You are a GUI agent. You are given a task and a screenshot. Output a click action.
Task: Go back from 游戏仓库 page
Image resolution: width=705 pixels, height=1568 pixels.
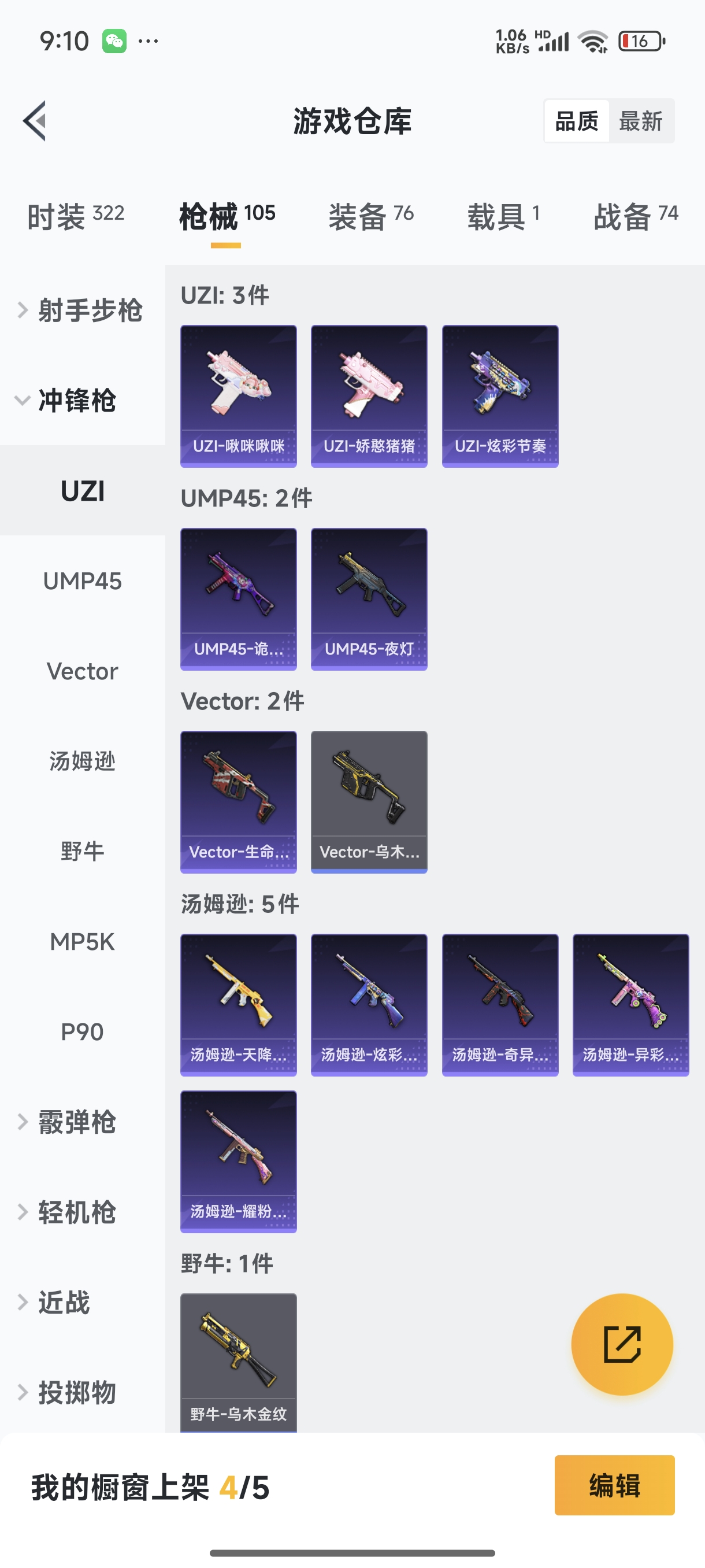click(35, 121)
